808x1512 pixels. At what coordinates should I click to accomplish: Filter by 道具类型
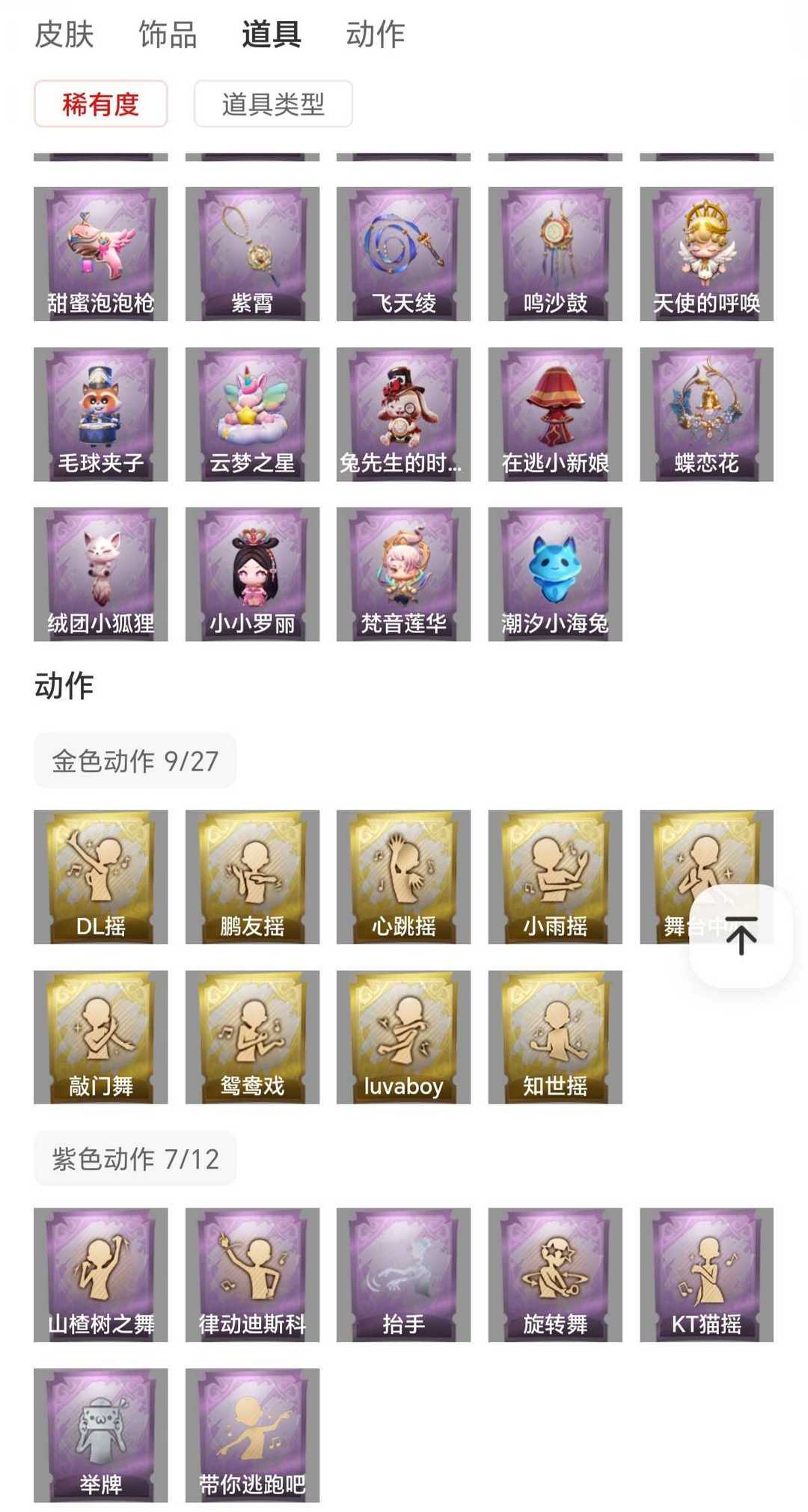tap(273, 104)
